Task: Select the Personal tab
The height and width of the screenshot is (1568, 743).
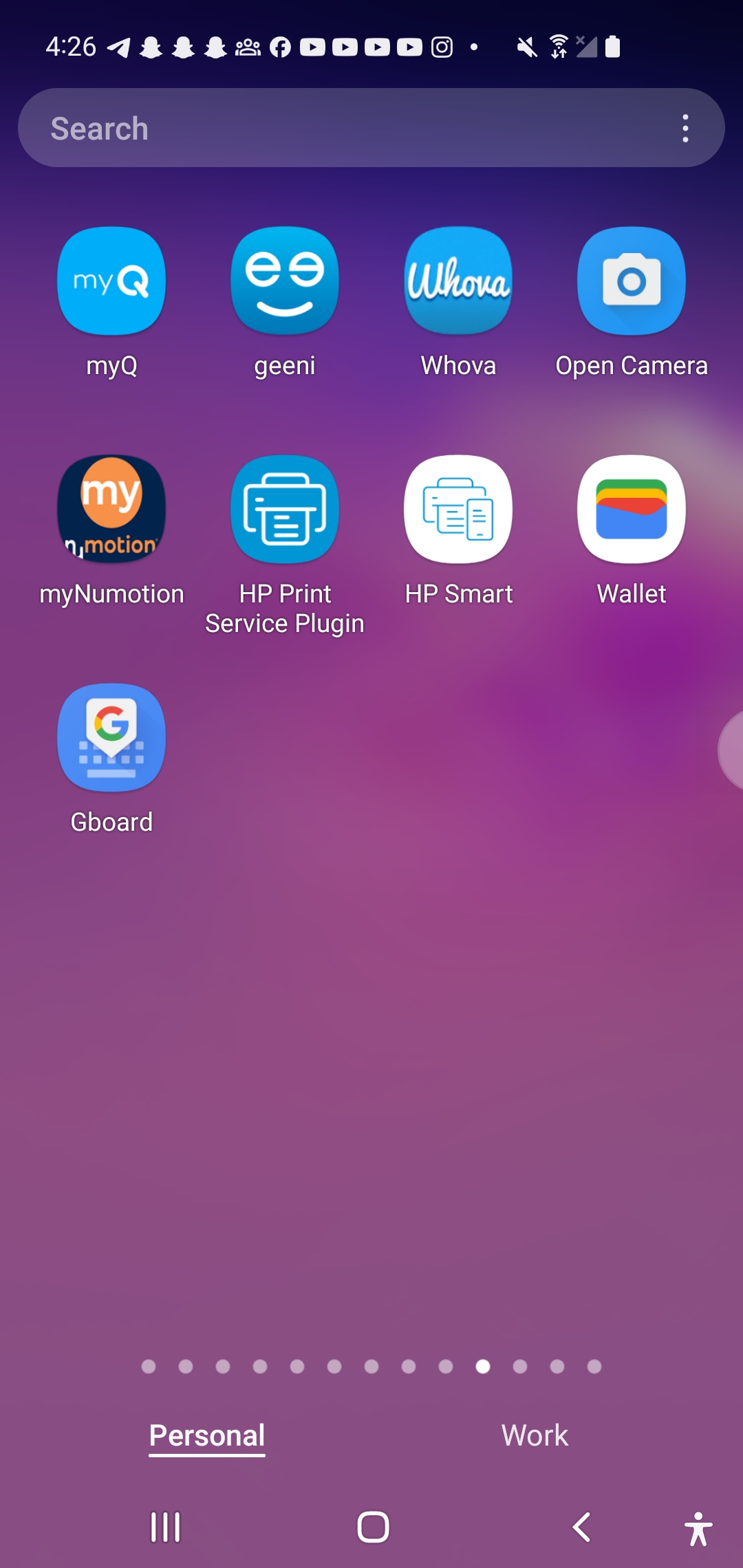Action: click(207, 1435)
